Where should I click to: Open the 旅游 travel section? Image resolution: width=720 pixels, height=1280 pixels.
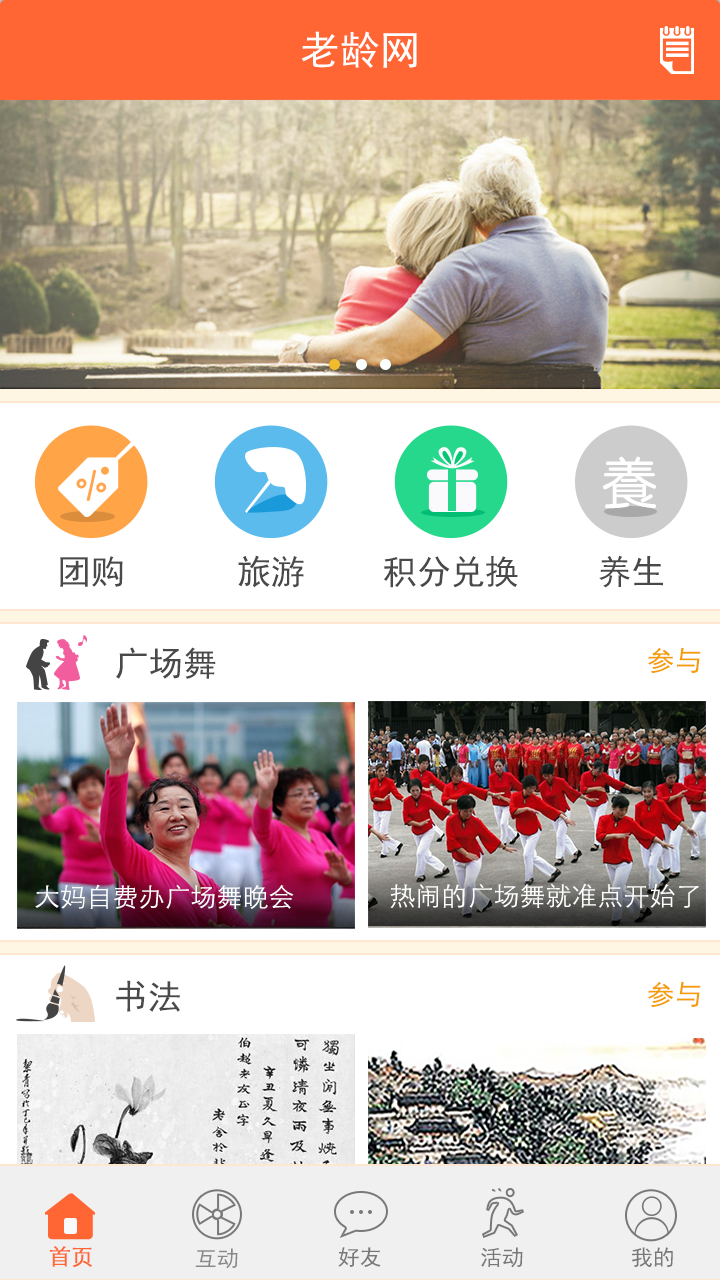tap(271, 505)
